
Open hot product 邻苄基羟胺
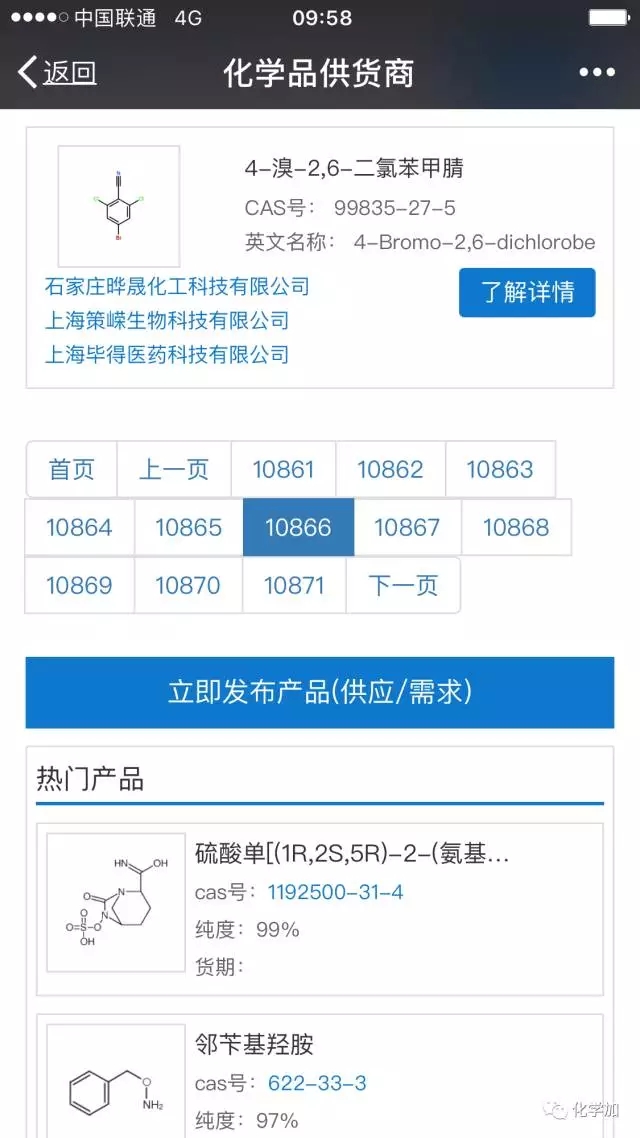click(x=254, y=1045)
